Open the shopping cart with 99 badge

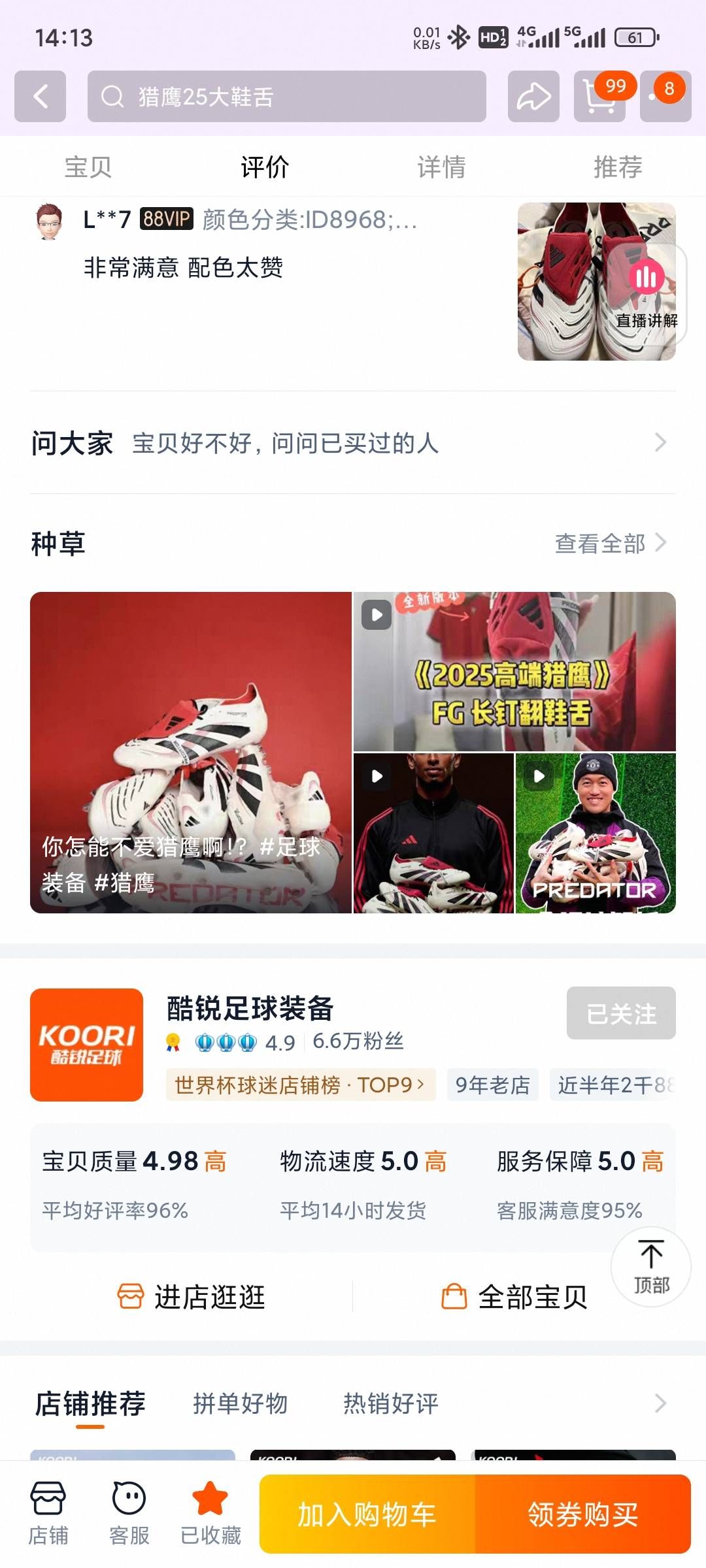600,97
